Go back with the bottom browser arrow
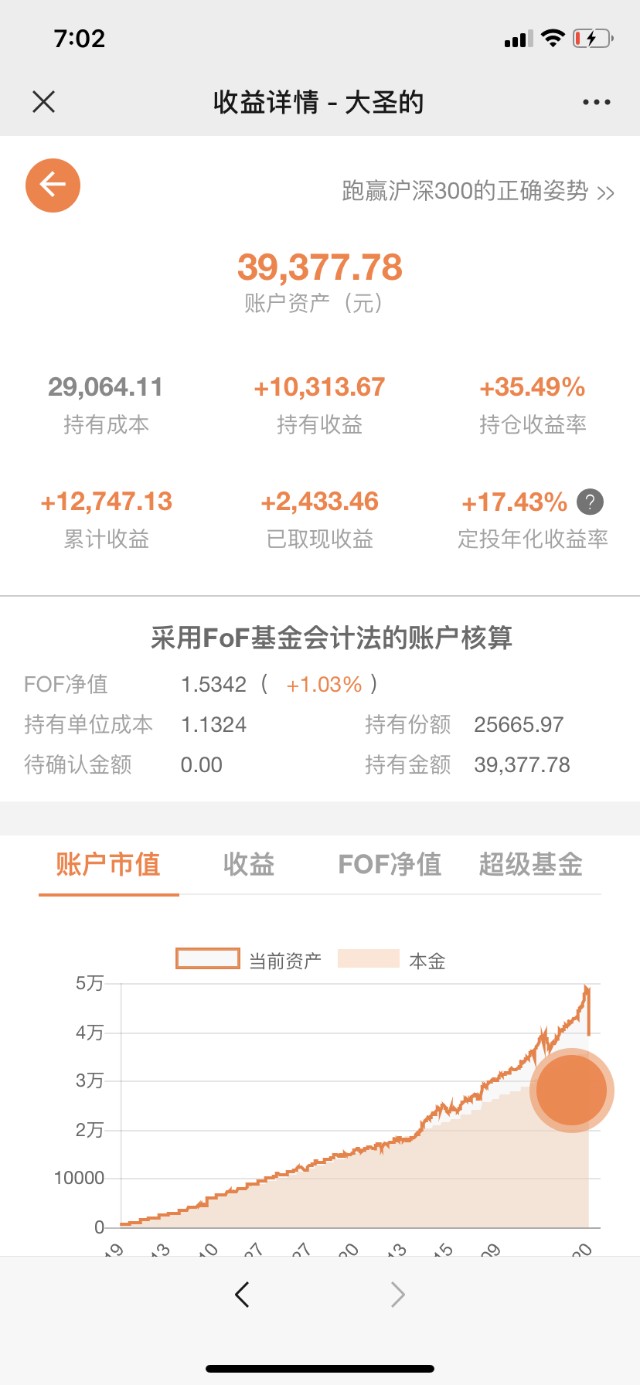The height and width of the screenshot is (1385, 640). [x=242, y=1295]
